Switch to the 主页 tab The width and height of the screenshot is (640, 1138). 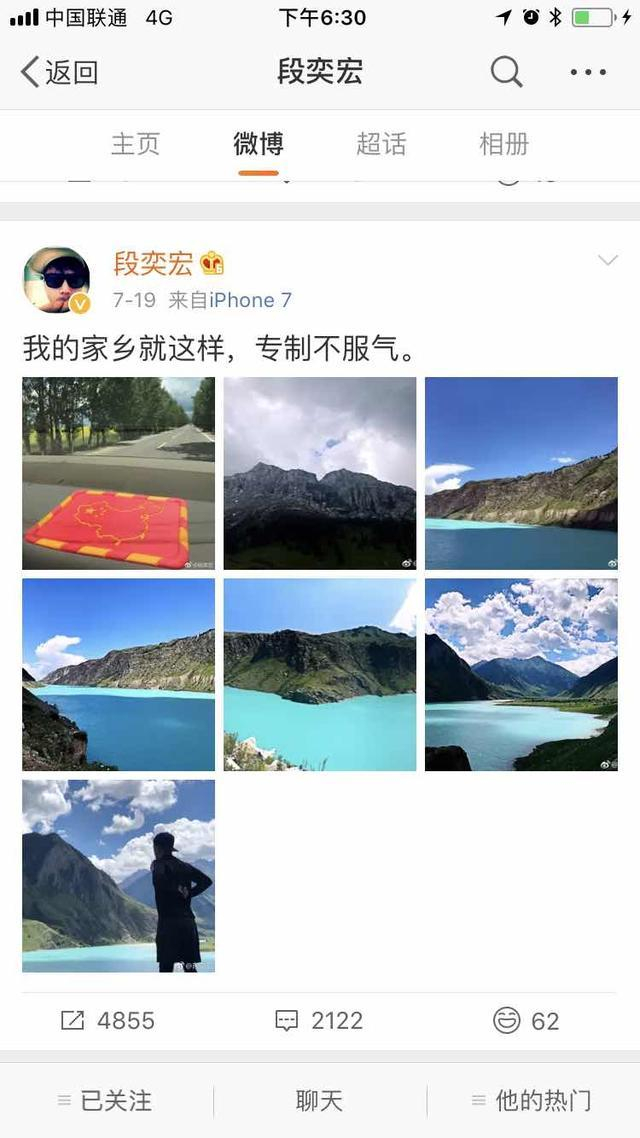click(135, 144)
